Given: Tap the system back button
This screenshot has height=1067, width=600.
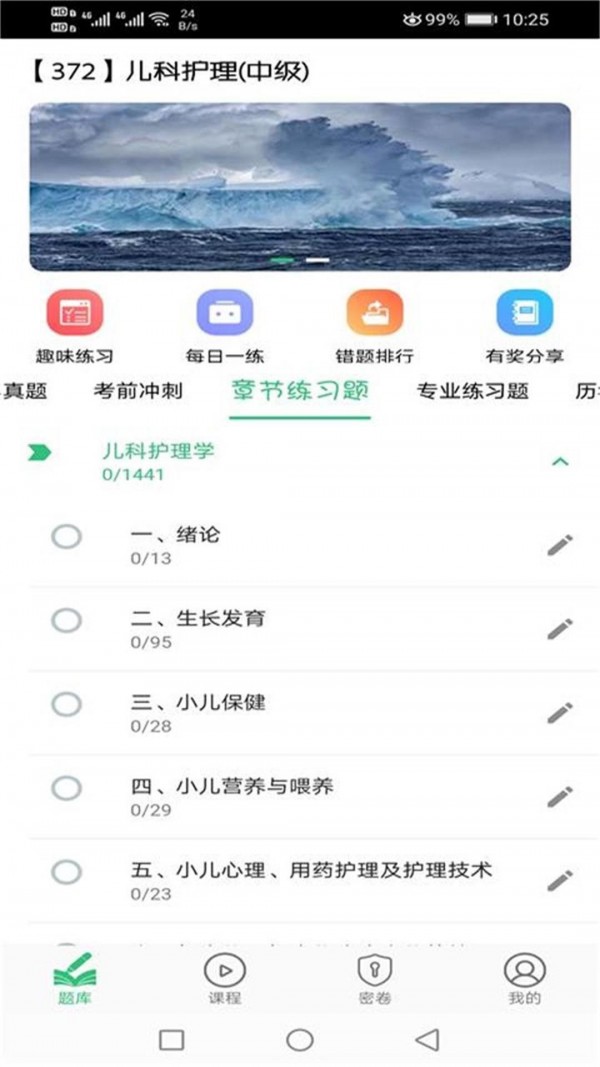Looking at the screenshot, I should tap(428, 1039).
